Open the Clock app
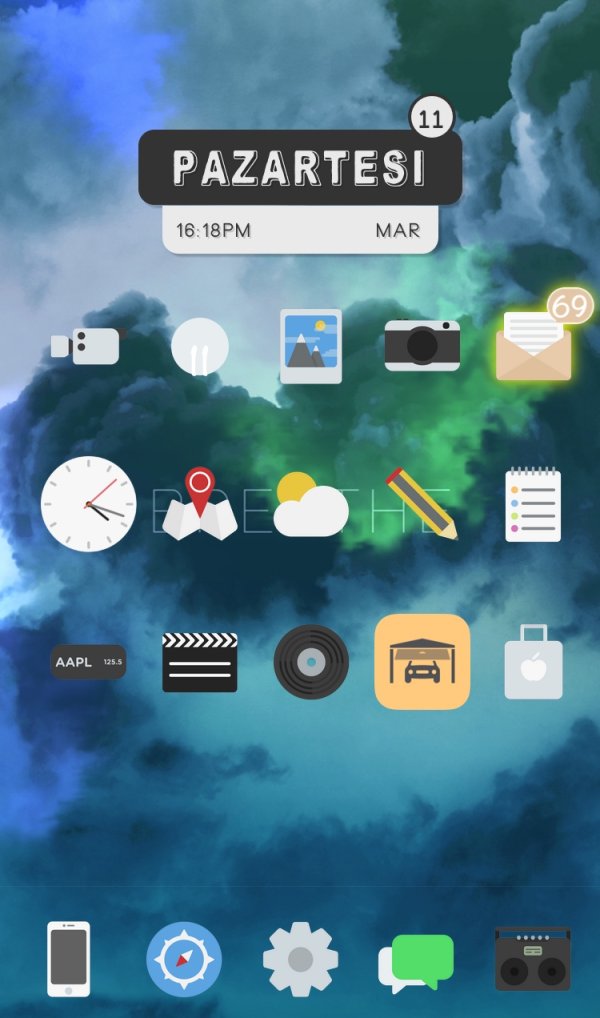Image resolution: width=600 pixels, height=1018 pixels. [88, 503]
